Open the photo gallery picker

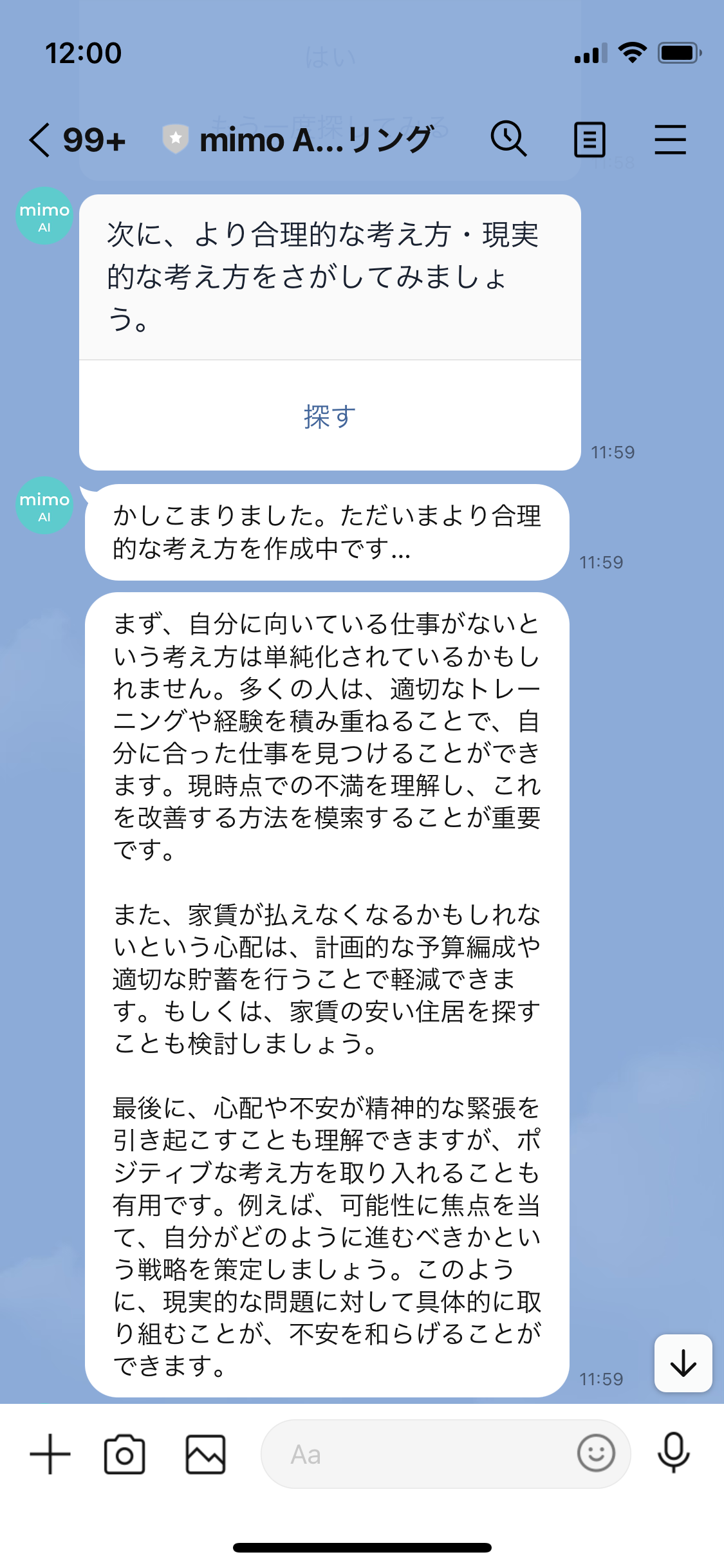pyautogui.click(x=205, y=1454)
